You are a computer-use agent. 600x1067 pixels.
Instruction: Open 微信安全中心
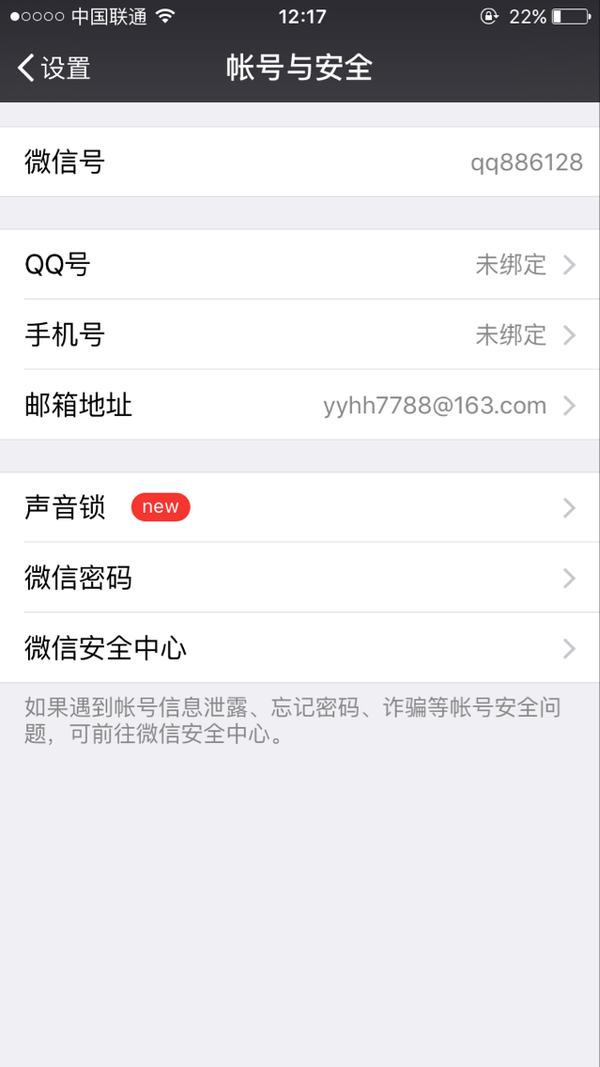point(300,648)
